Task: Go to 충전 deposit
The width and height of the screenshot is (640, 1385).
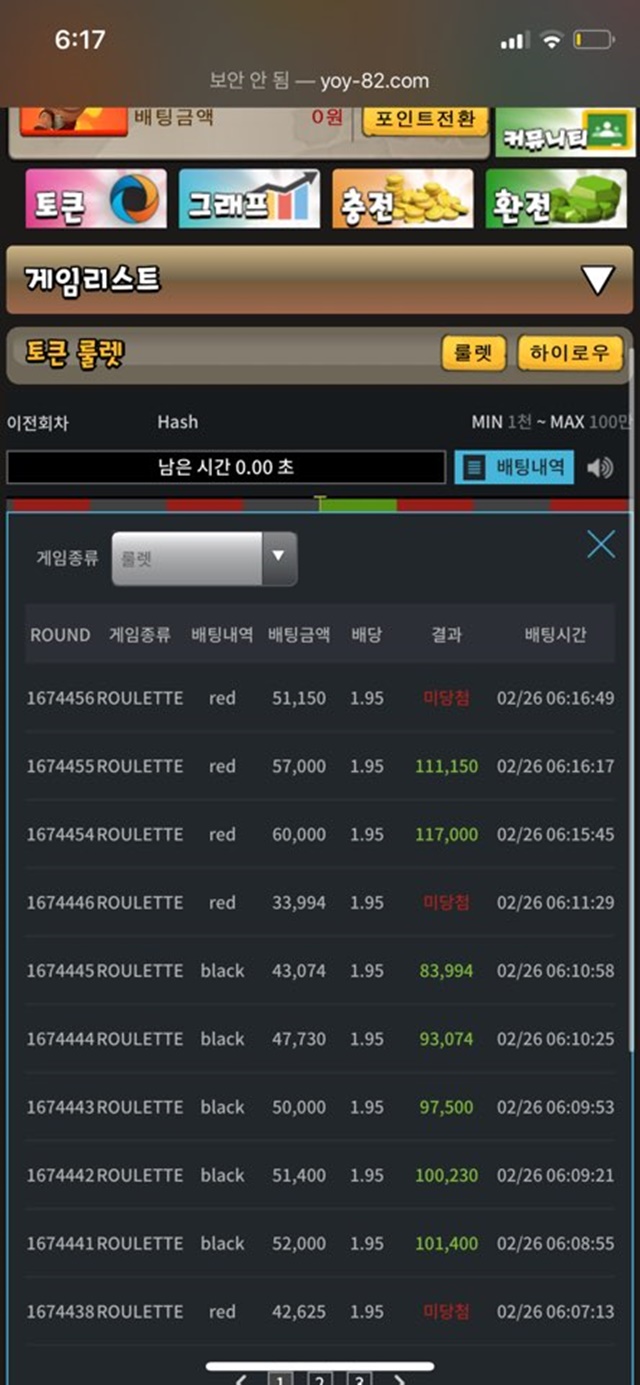Action: (x=403, y=198)
